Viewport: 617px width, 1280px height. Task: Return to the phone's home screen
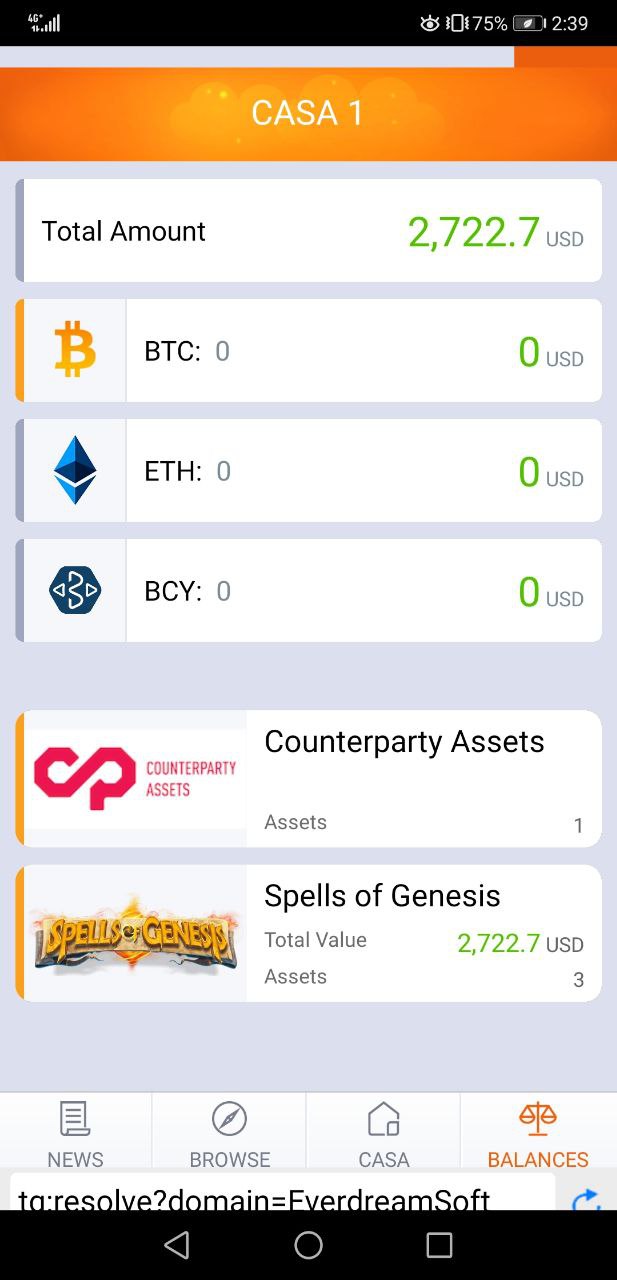click(x=308, y=1245)
